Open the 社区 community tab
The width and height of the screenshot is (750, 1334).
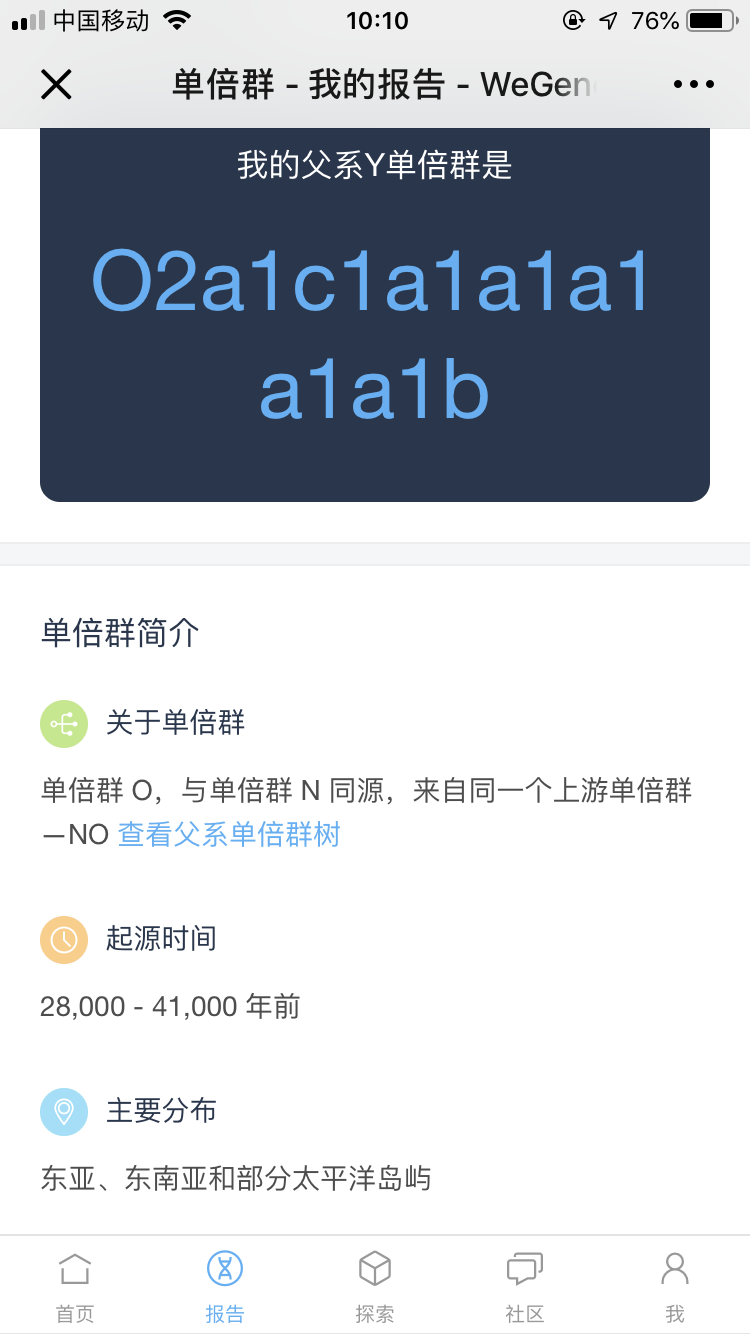pyautogui.click(x=525, y=1288)
